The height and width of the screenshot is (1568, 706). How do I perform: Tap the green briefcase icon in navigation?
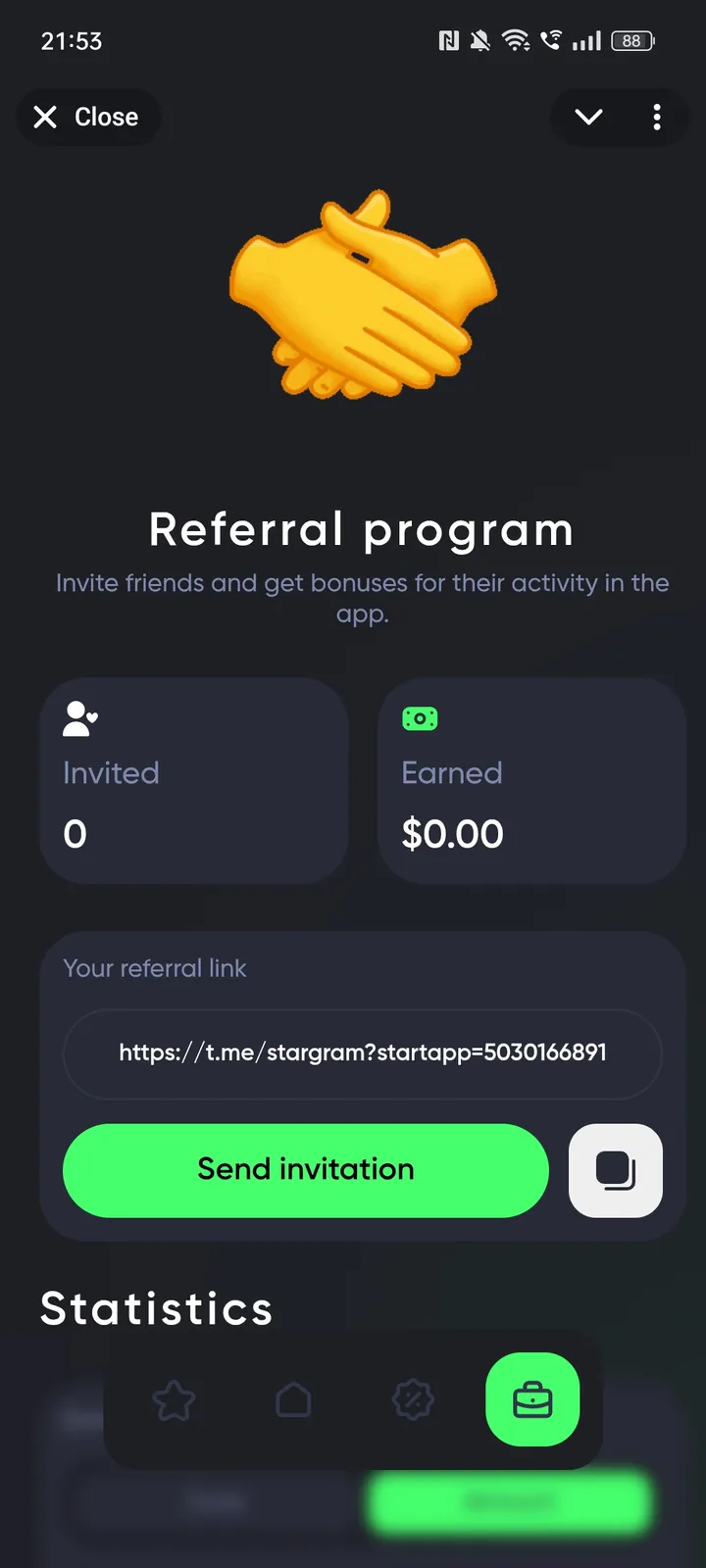[x=532, y=1400]
